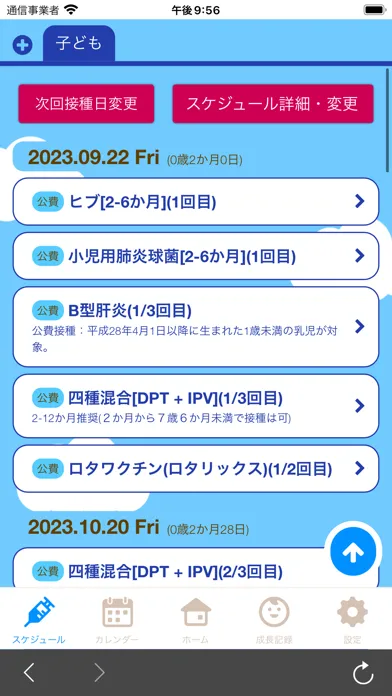Open the ヒブ[2-6か月](1回目) row

point(196,202)
